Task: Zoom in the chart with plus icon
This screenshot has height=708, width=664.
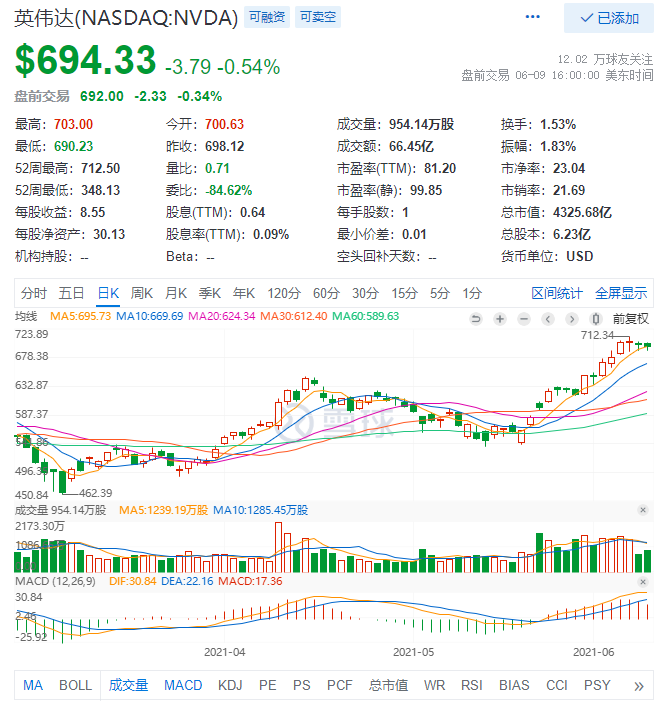Action: [499, 319]
